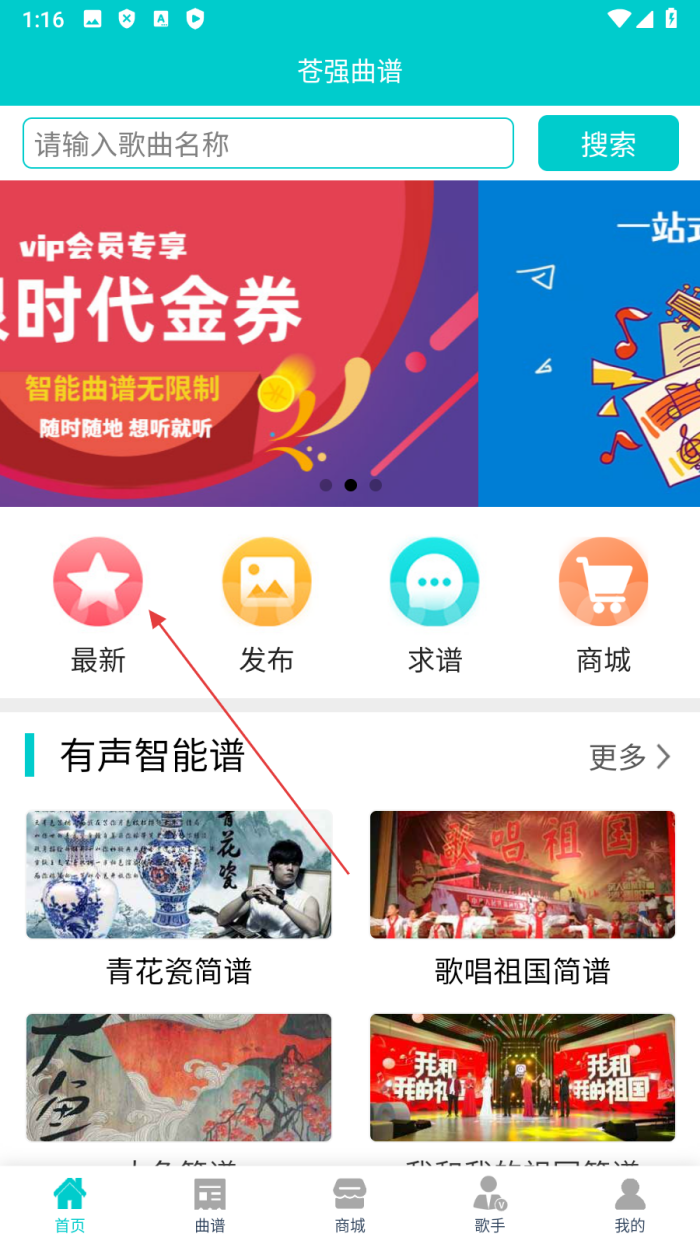This screenshot has height=1244, width=700.
Task: Switch to the 我的 tab
Action: [x=630, y=1205]
